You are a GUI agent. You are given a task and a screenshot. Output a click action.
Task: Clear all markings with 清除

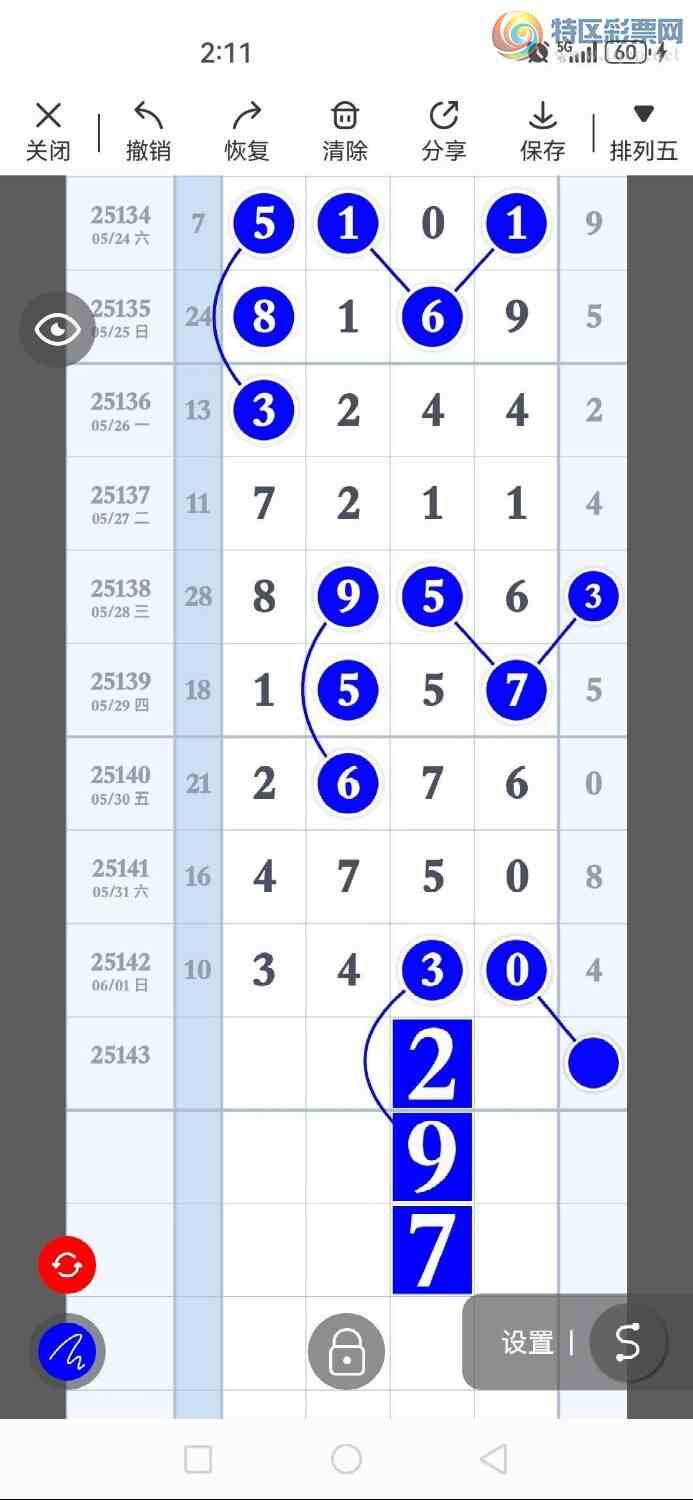[x=345, y=131]
